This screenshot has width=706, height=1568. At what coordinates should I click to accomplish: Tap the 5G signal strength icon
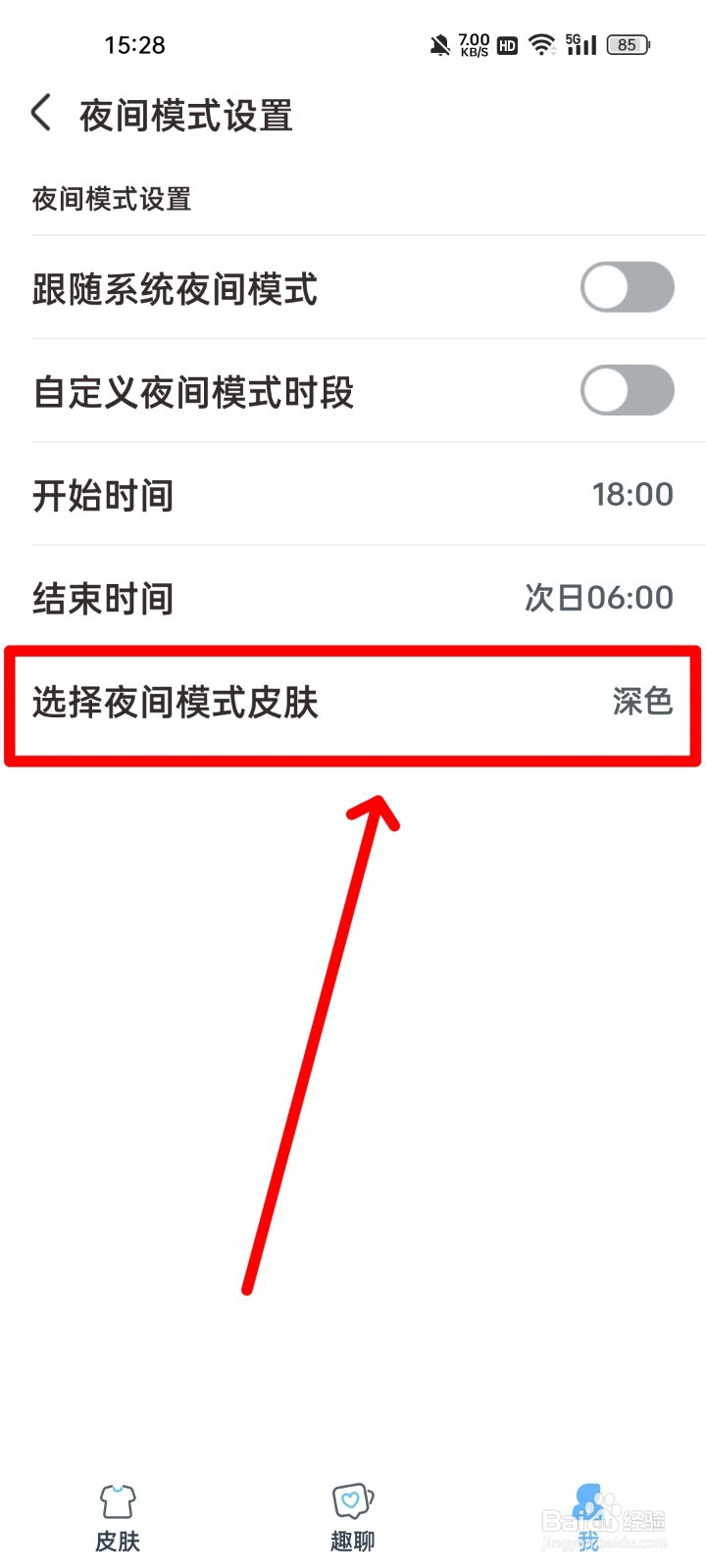(580, 44)
